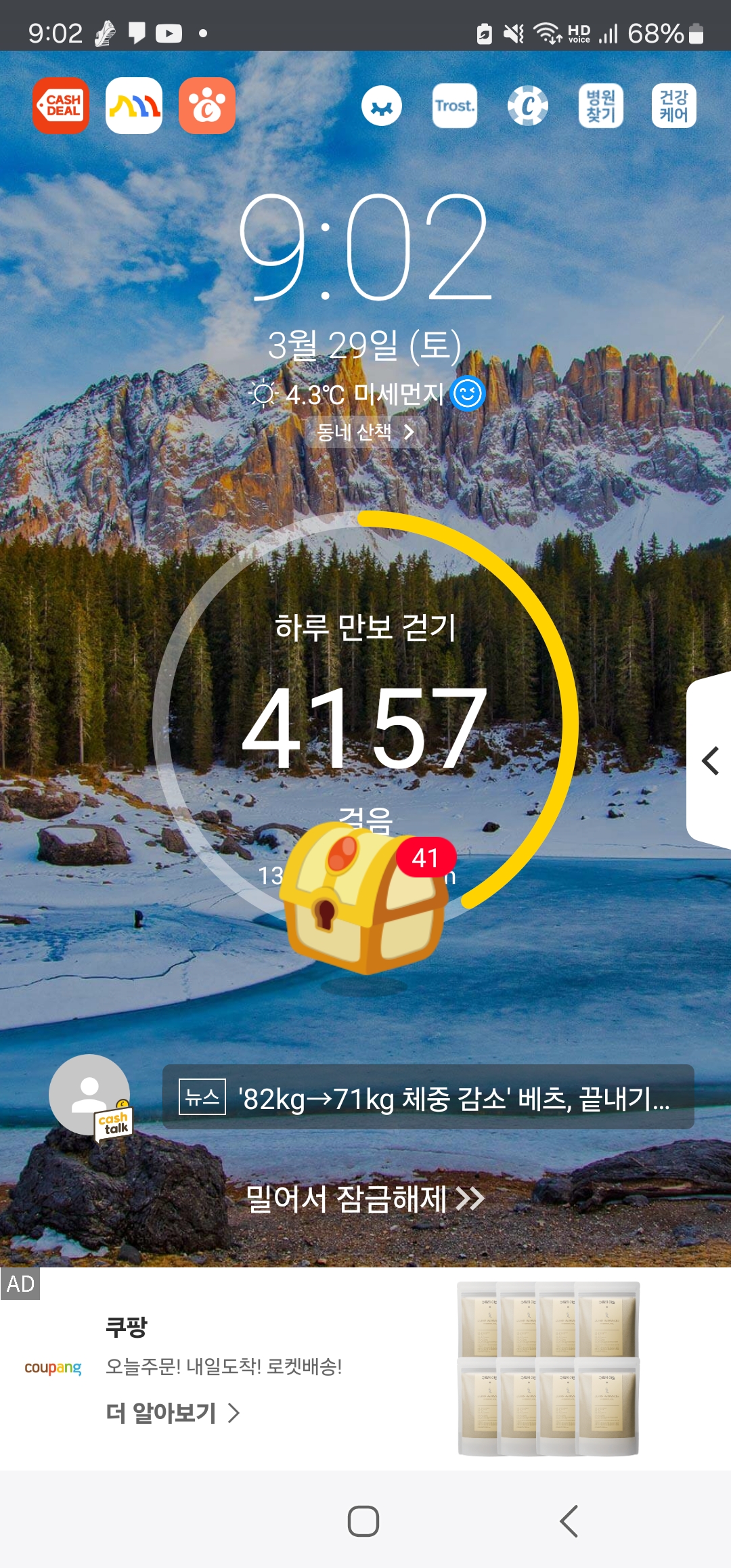731x1568 pixels.
Task: Open the 병원찾기 hospital finder shortcut
Action: (x=600, y=106)
